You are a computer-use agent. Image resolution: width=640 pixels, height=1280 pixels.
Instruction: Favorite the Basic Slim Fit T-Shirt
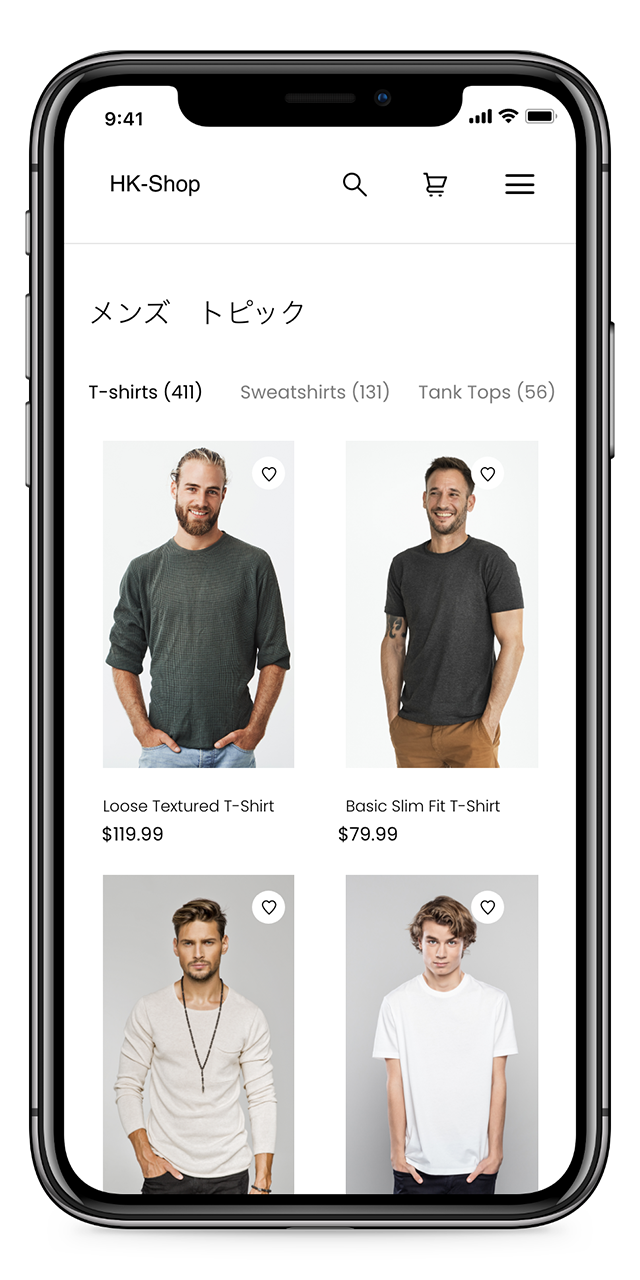[x=487, y=473]
